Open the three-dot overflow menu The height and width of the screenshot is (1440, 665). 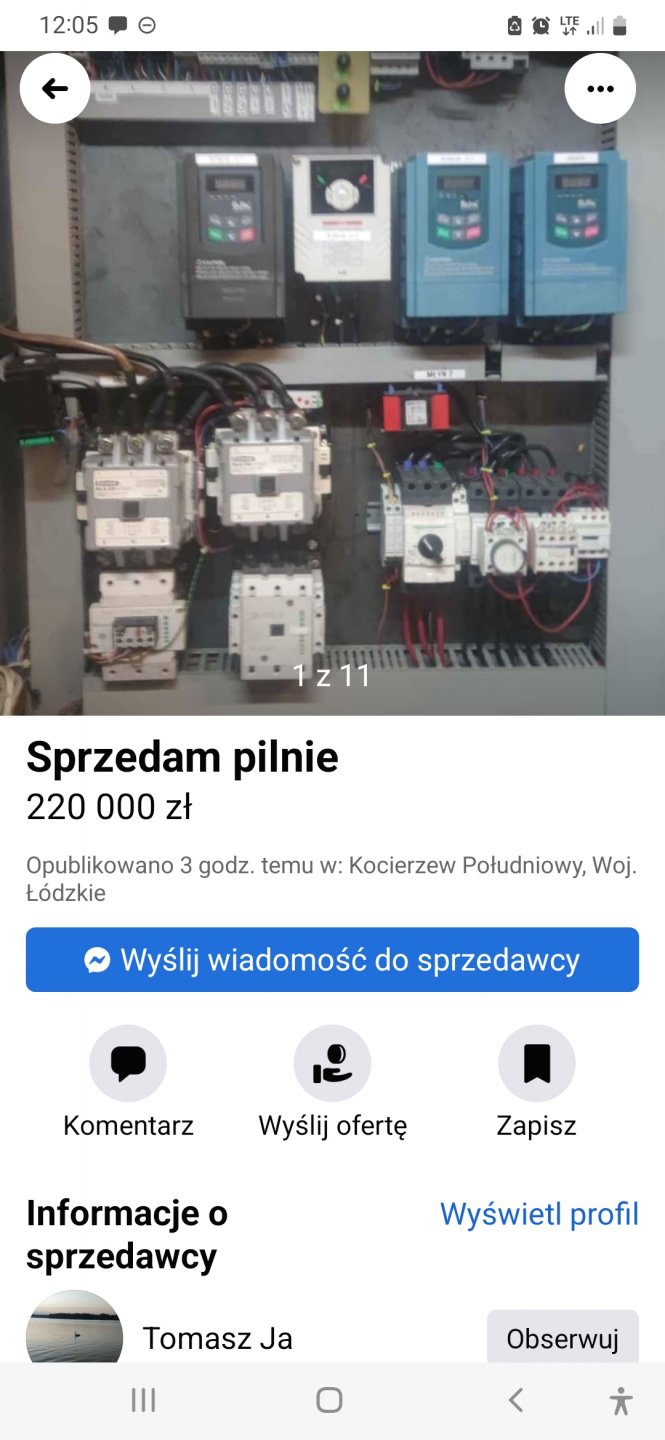pos(600,89)
